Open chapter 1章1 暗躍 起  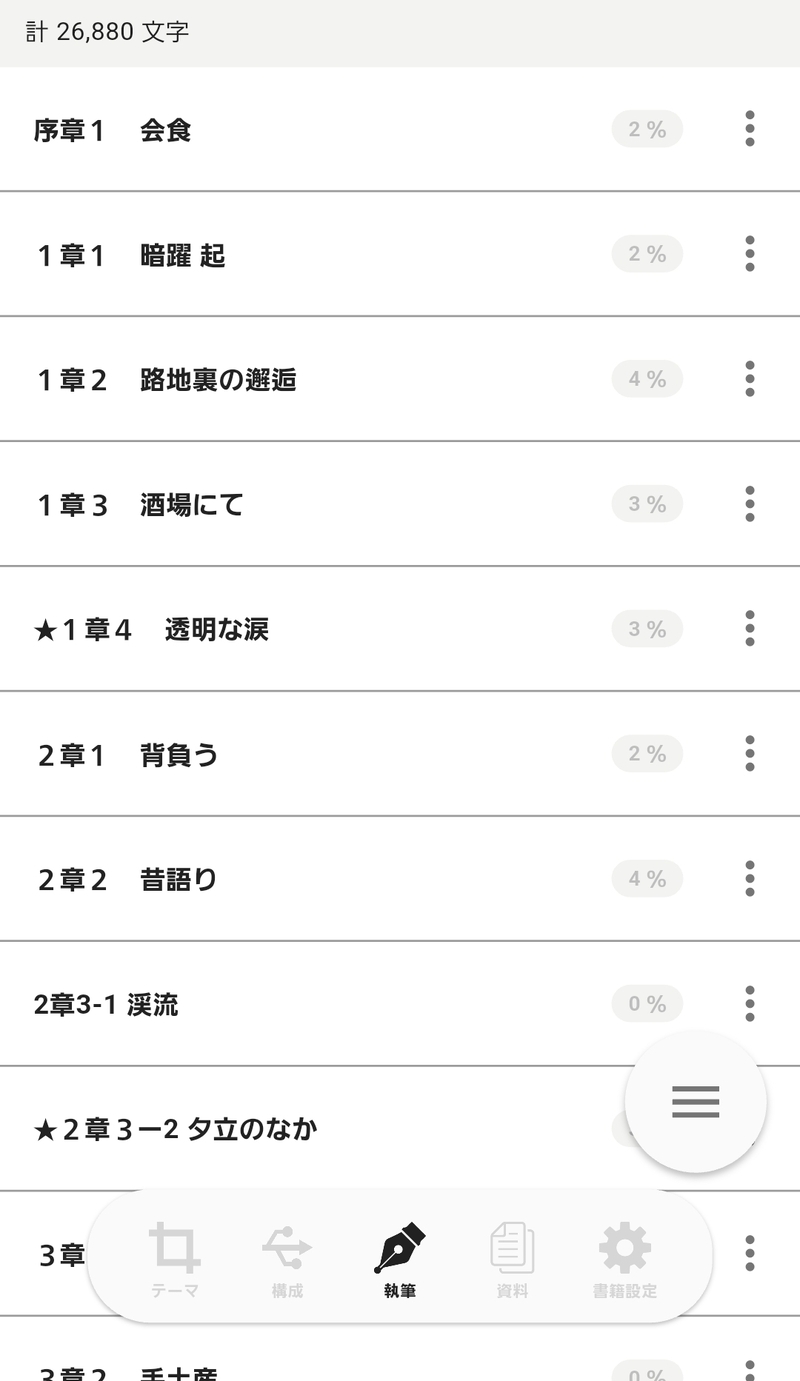pyautogui.click(x=400, y=254)
